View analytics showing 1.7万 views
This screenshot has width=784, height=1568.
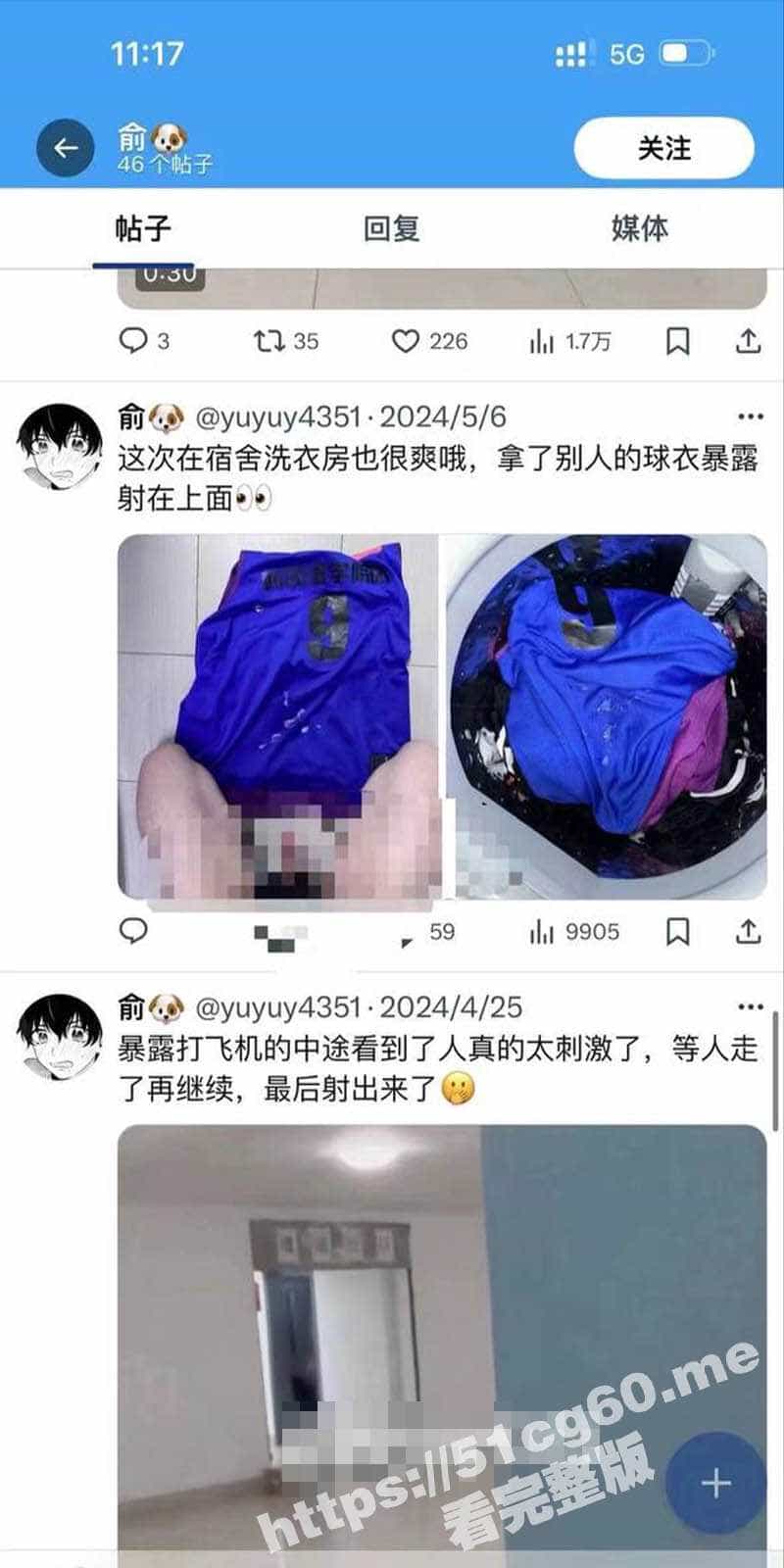(542, 340)
